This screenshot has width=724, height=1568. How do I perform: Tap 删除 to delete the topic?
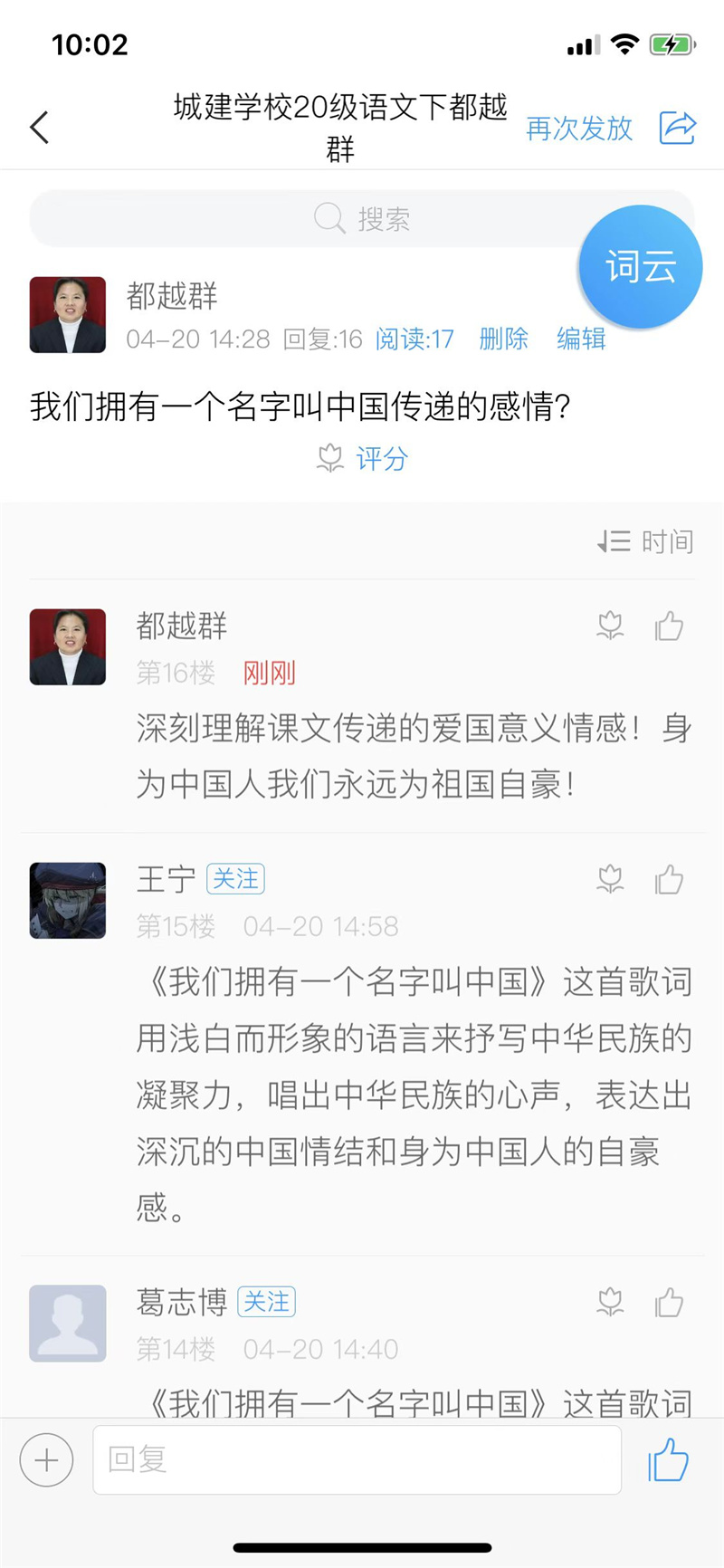coord(503,339)
